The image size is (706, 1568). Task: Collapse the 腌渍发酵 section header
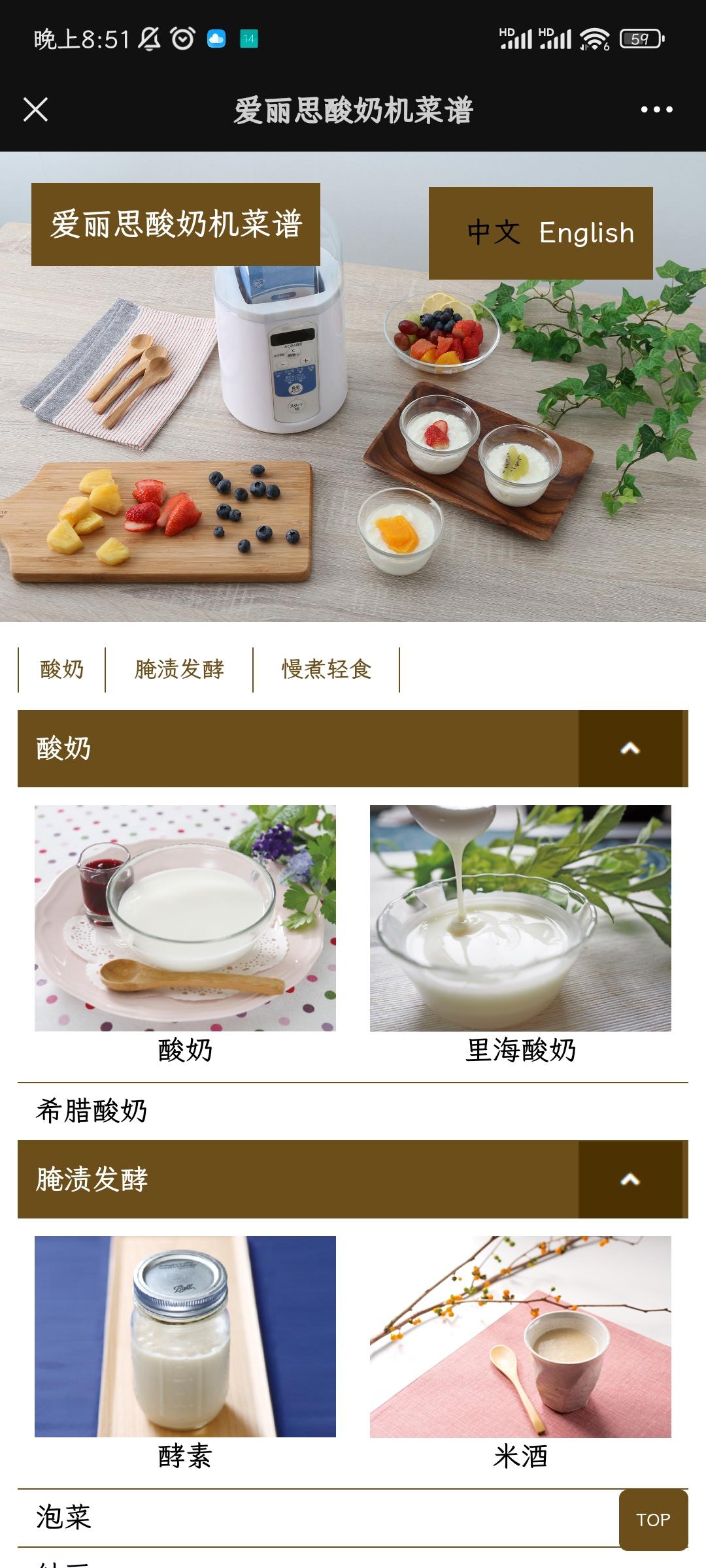point(630,1180)
